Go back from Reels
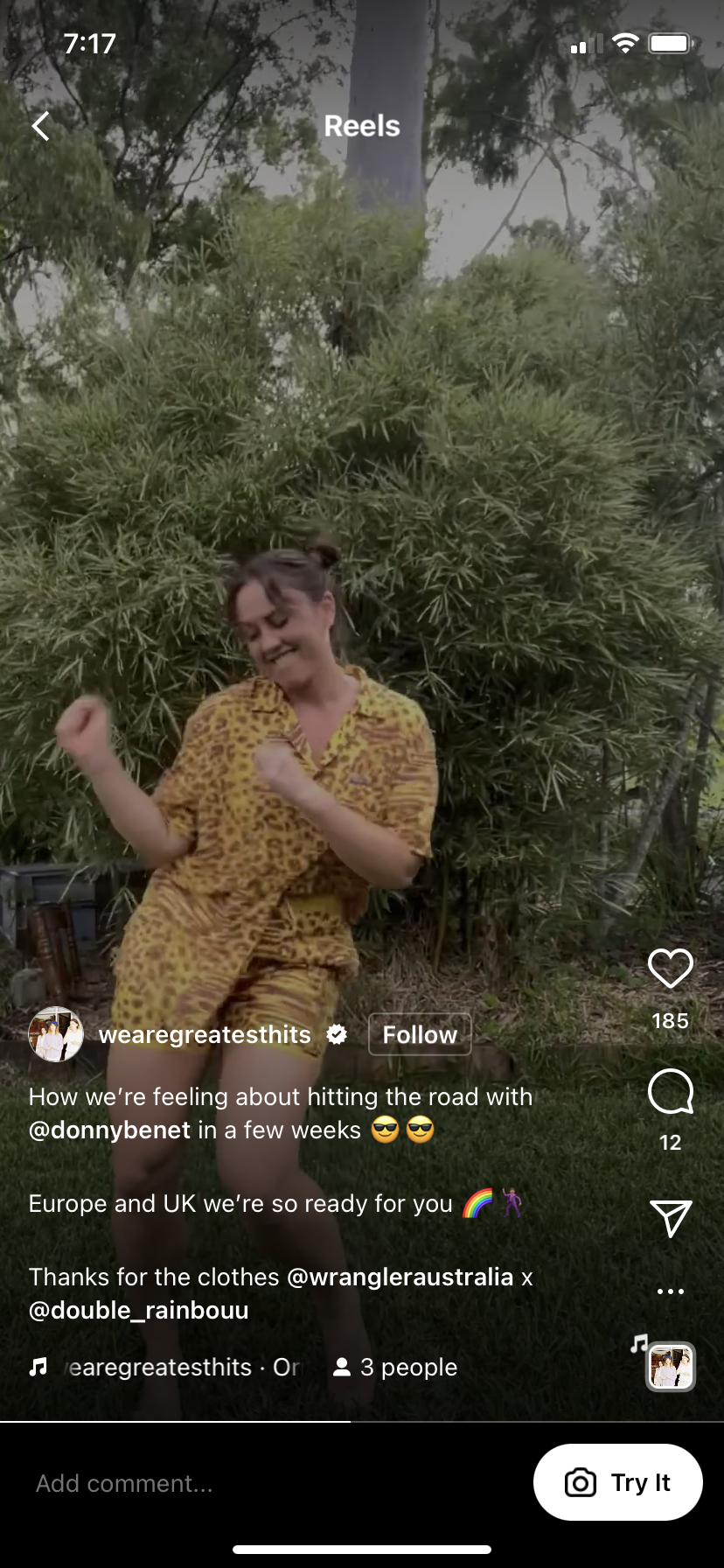 pyautogui.click(x=40, y=126)
